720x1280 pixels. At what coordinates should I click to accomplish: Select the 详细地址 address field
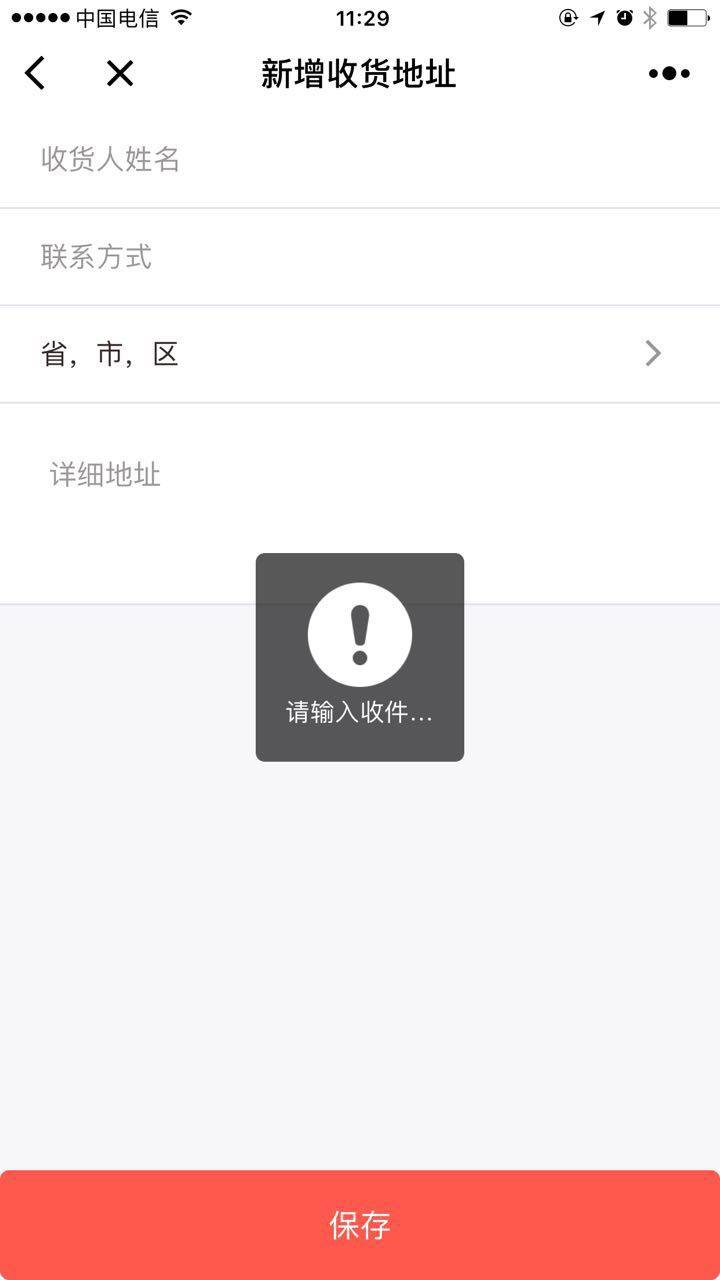click(360, 475)
